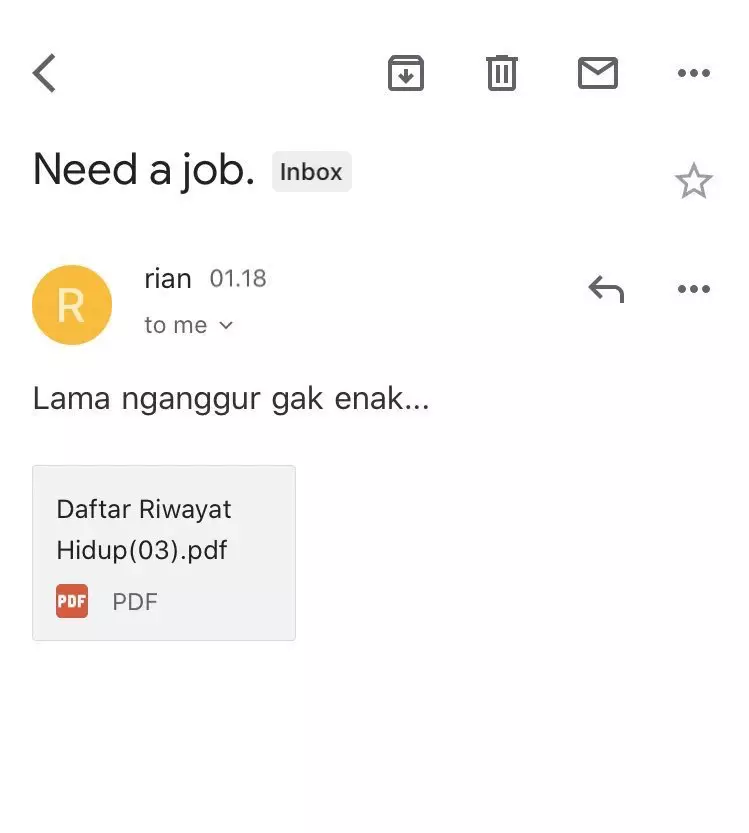Open more options with the top three-dot icon
This screenshot has width=749, height=833.
(x=694, y=72)
